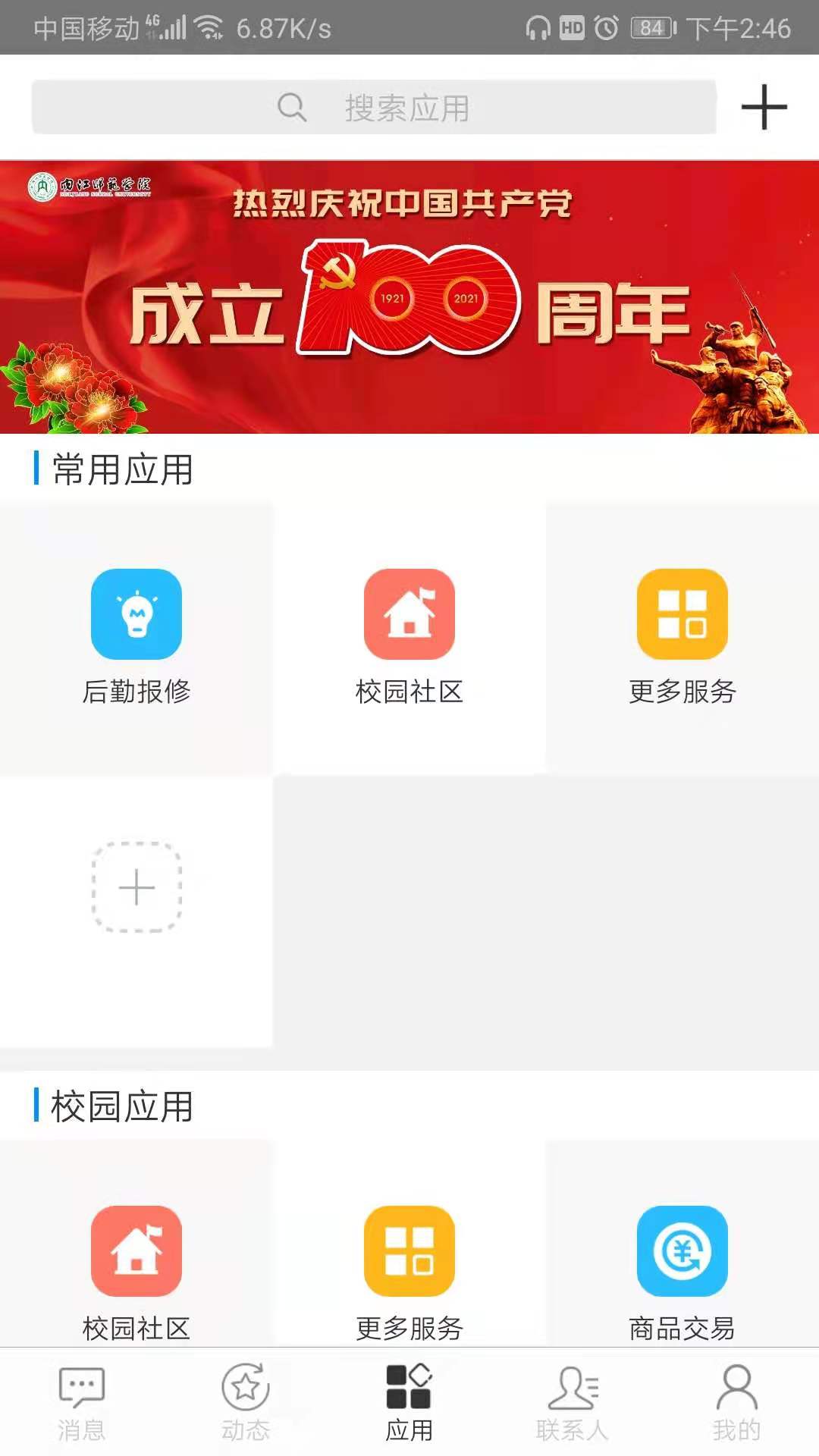This screenshot has height=1456, width=819.
Task: Open the plus menu beside search
Action: [764, 107]
